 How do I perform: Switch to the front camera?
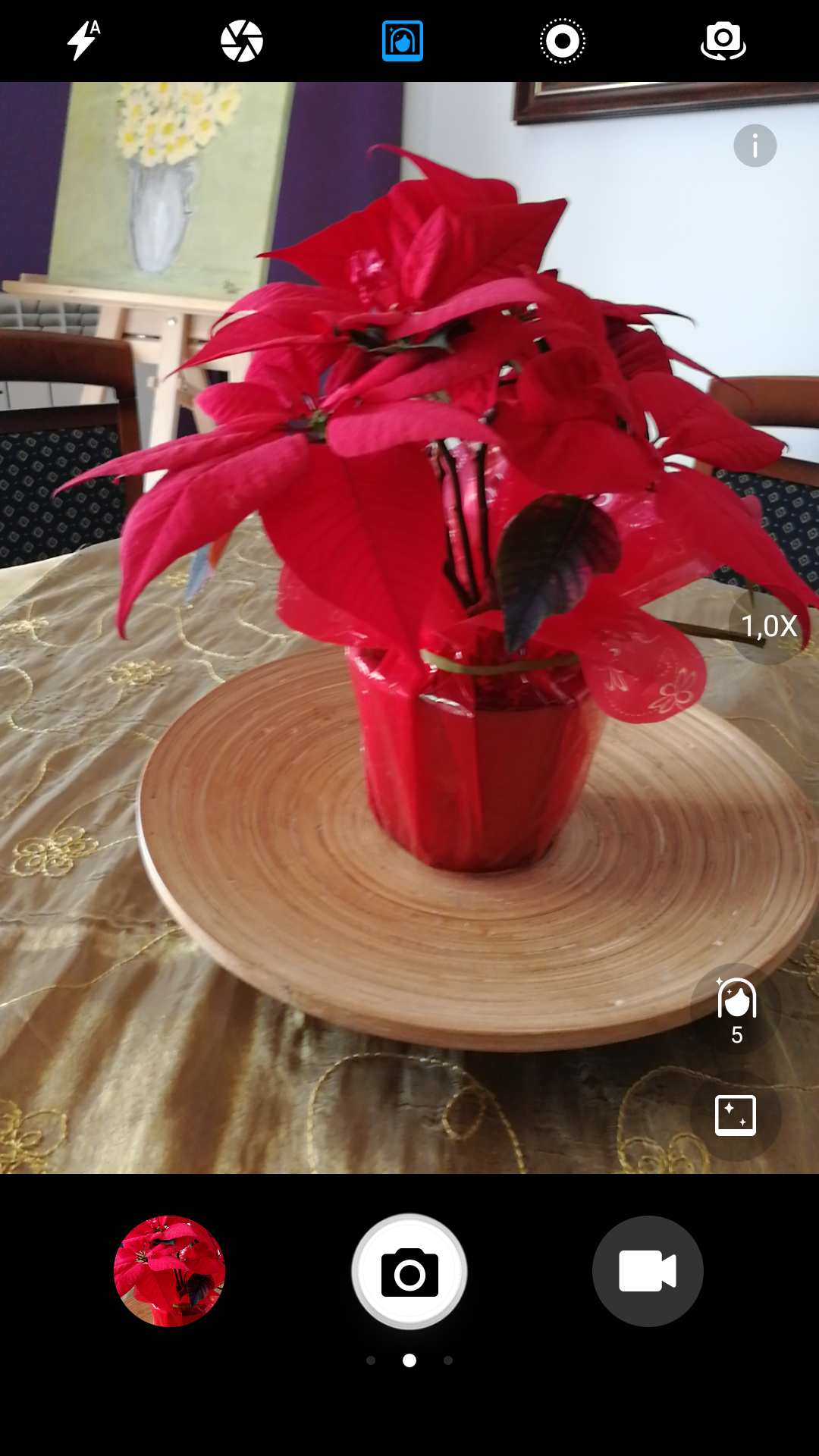click(723, 41)
